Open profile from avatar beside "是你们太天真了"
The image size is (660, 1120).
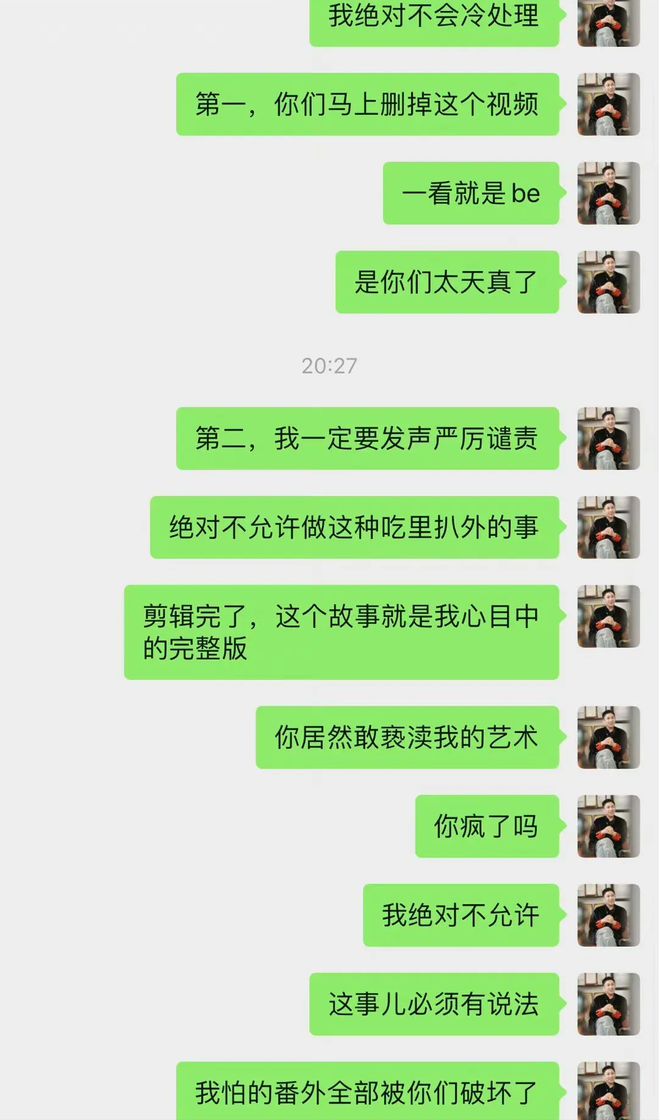point(608,282)
